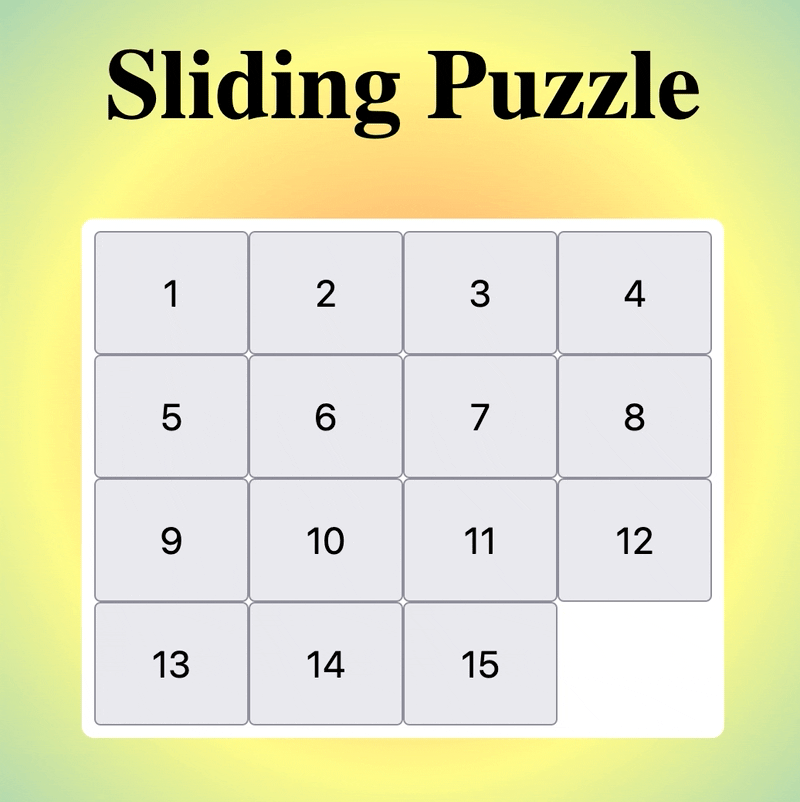Viewport: 800px width, 802px height.
Task: Tap tile number 1
Action: 171,293
